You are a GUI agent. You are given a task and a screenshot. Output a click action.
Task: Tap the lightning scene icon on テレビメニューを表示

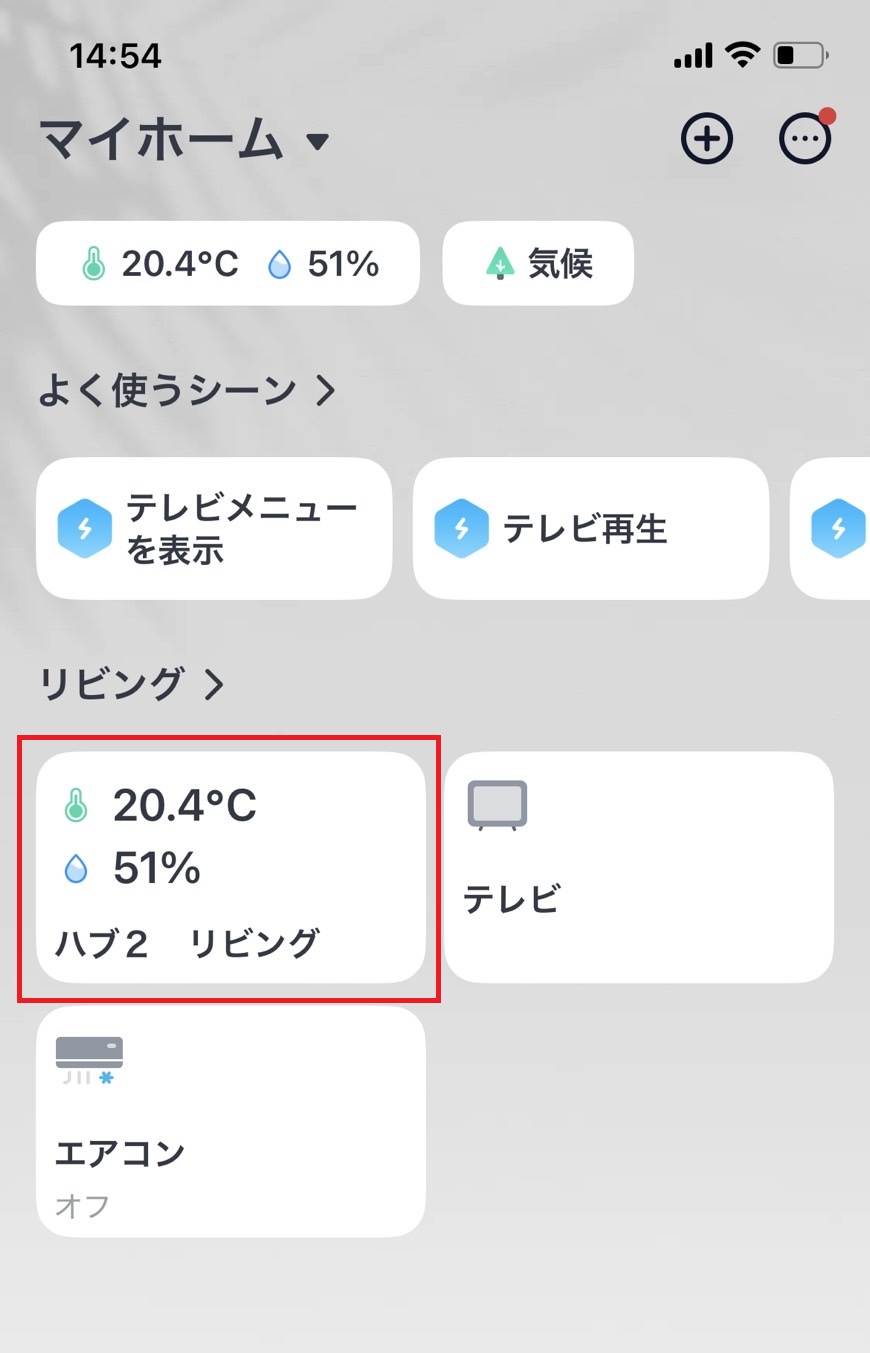pos(84,528)
